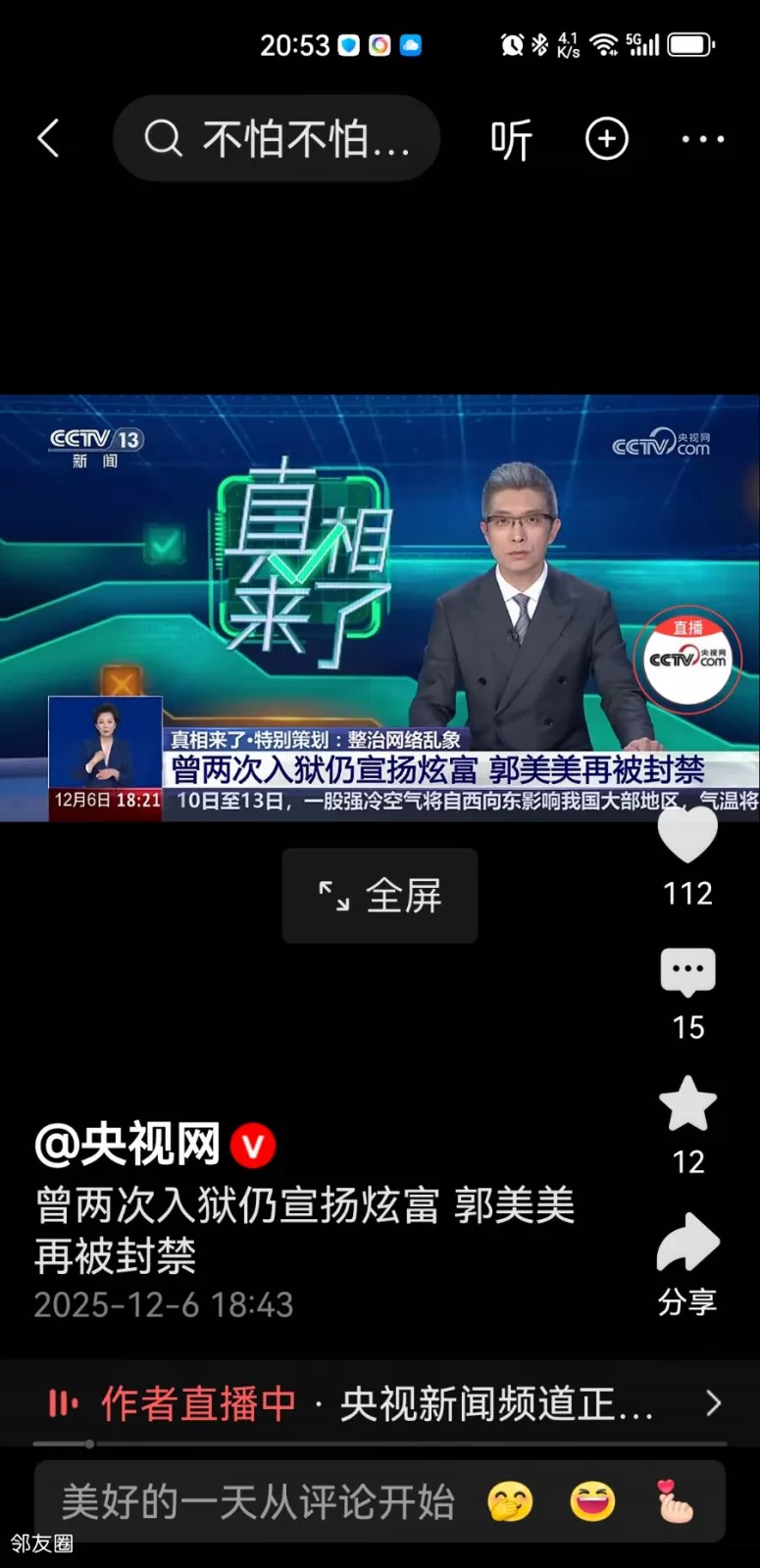Insert the laughing emoji
Image resolution: width=760 pixels, height=1568 pixels.
592,1501
